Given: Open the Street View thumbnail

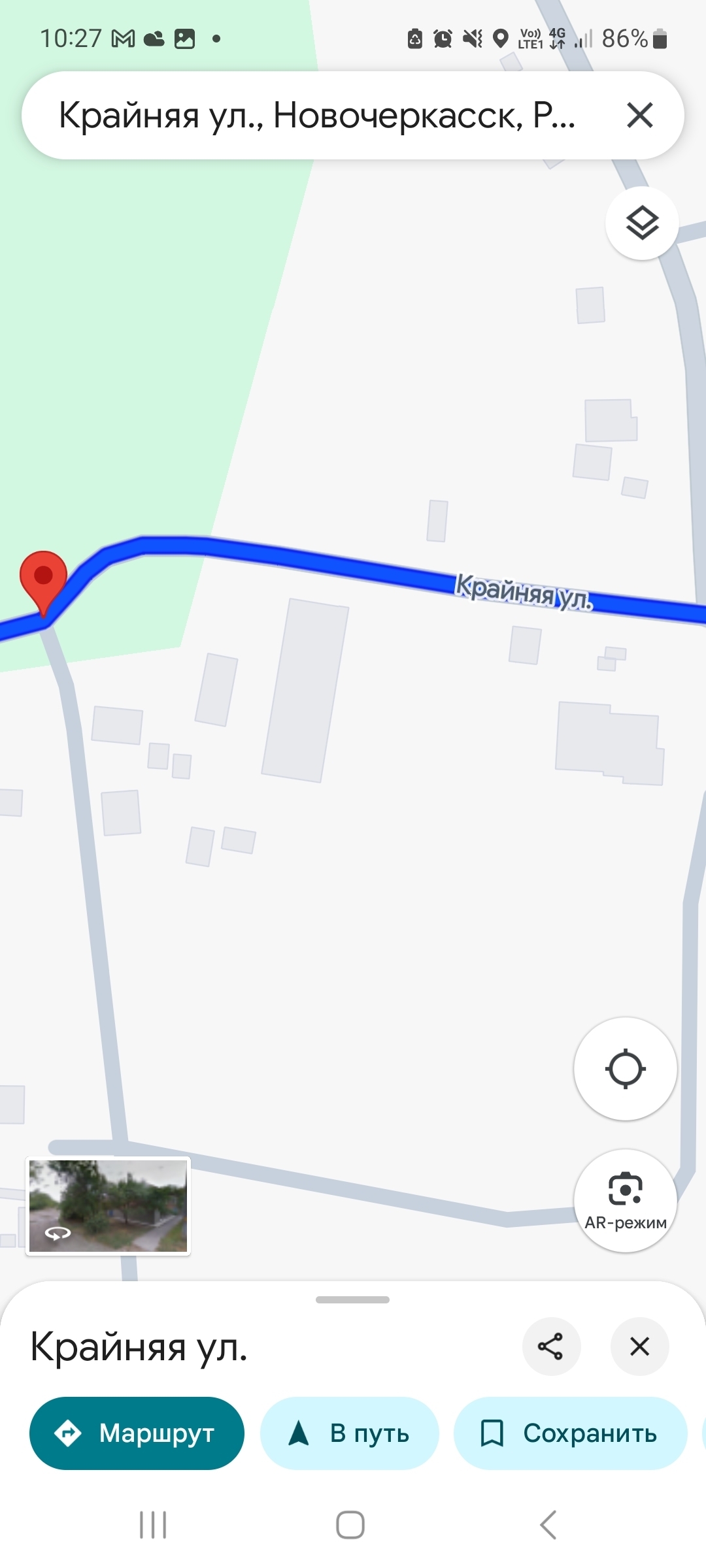Looking at the screenshot, I should tap(108, 1206).
